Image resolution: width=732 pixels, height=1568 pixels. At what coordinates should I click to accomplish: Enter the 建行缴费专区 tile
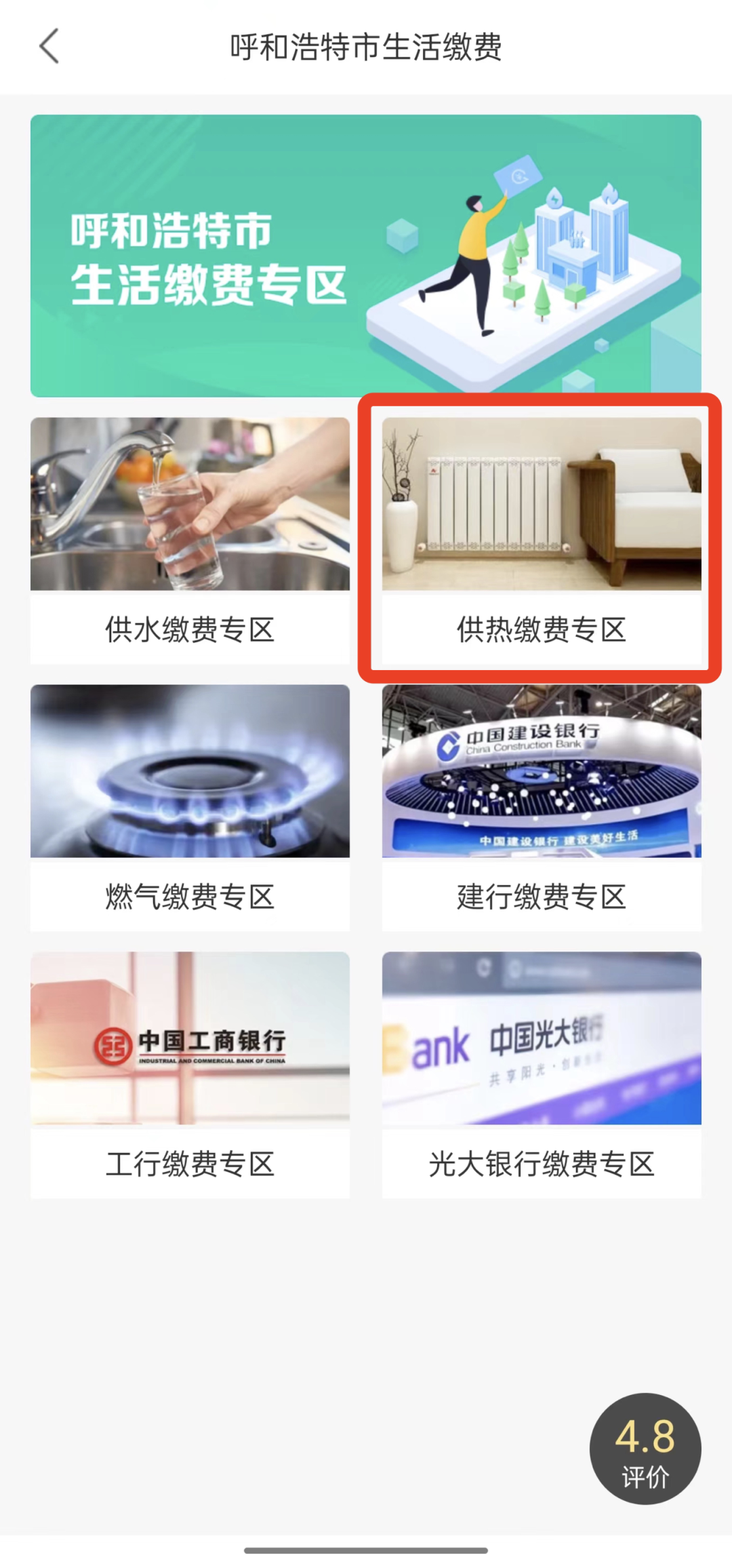[541, 807]
